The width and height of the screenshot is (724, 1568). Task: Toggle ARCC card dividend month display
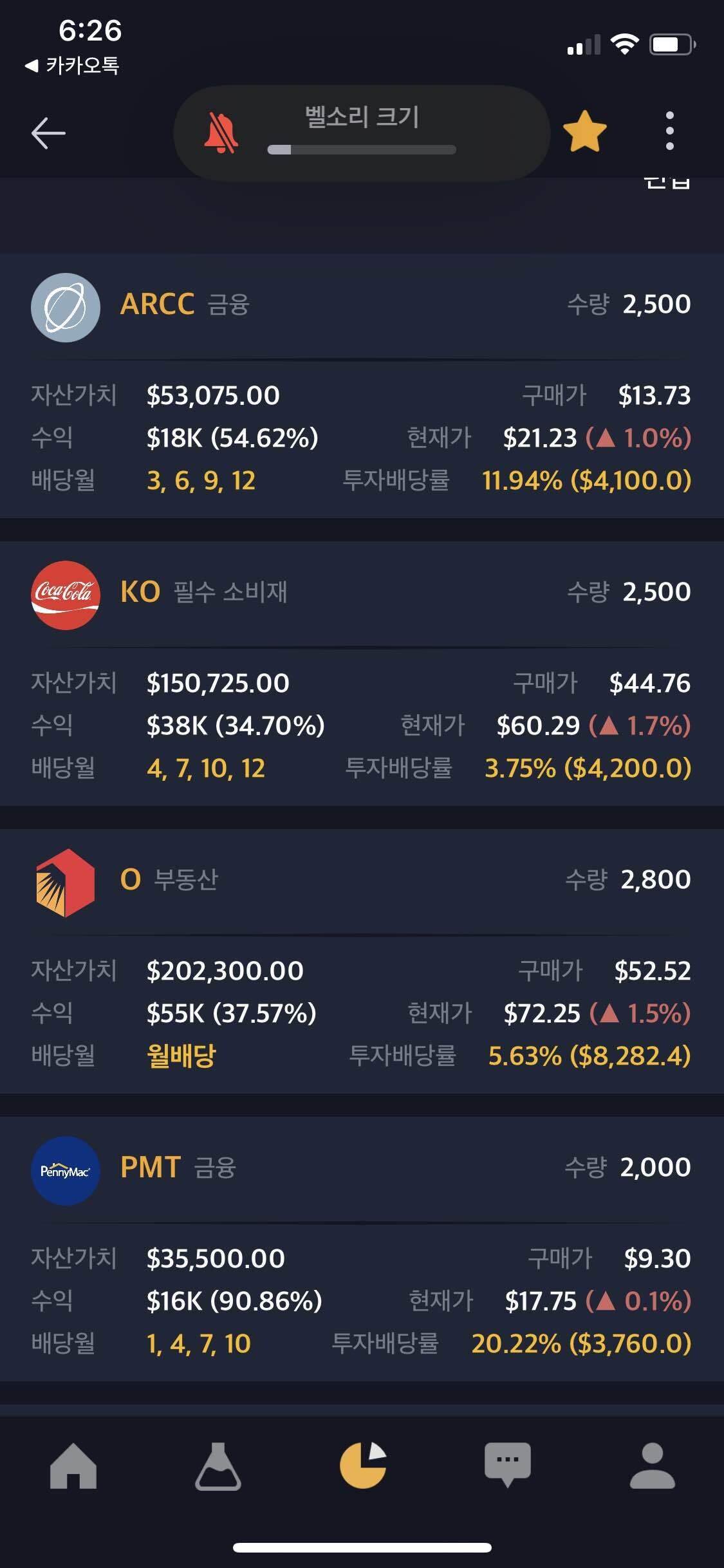pos(200,480)
